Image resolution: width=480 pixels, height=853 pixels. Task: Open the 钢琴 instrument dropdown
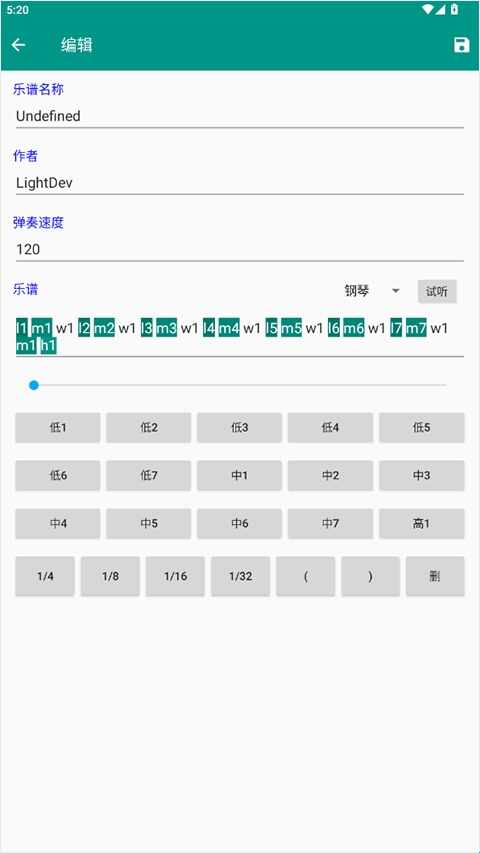(372, 291)
